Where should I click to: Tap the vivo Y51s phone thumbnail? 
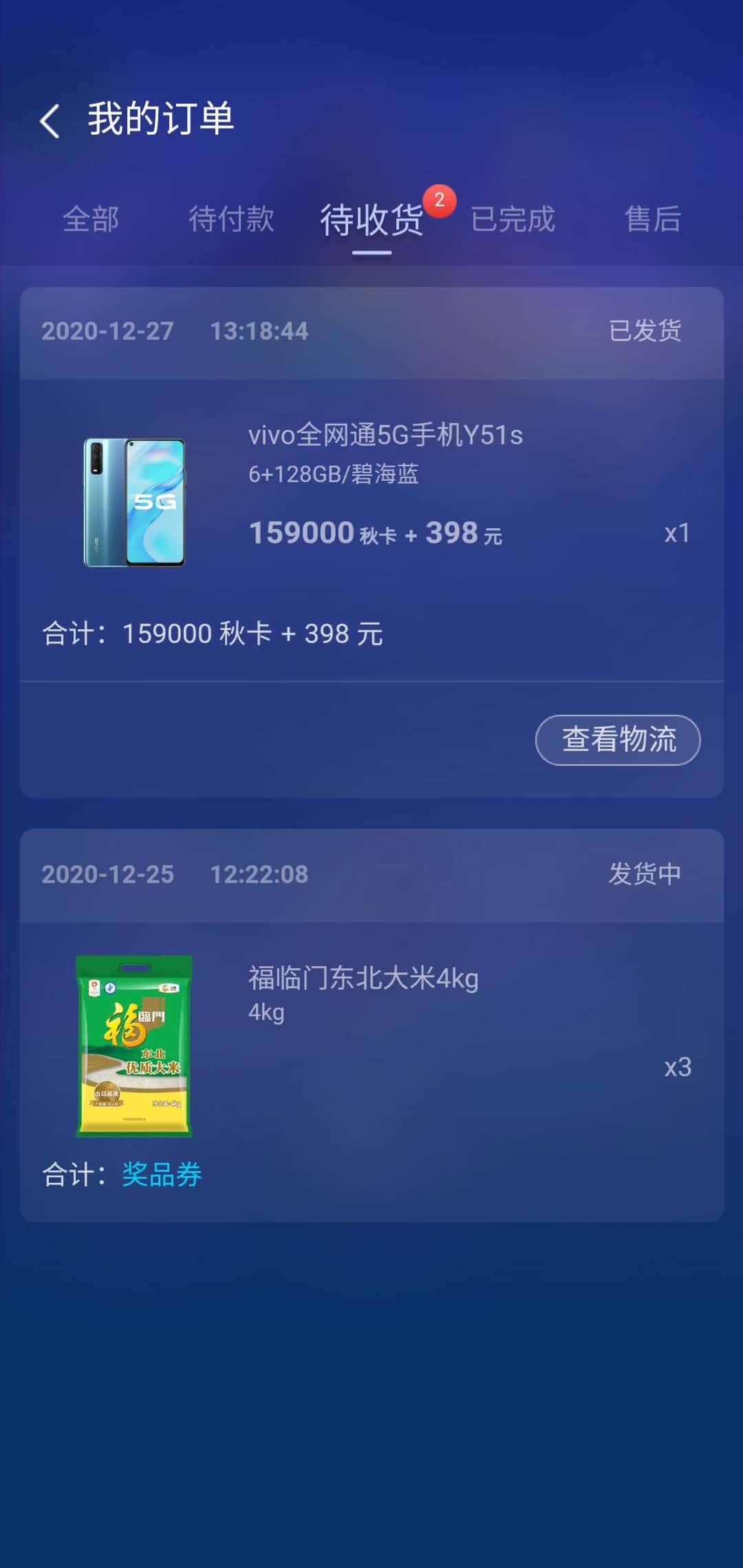click(x=135, y=502)
